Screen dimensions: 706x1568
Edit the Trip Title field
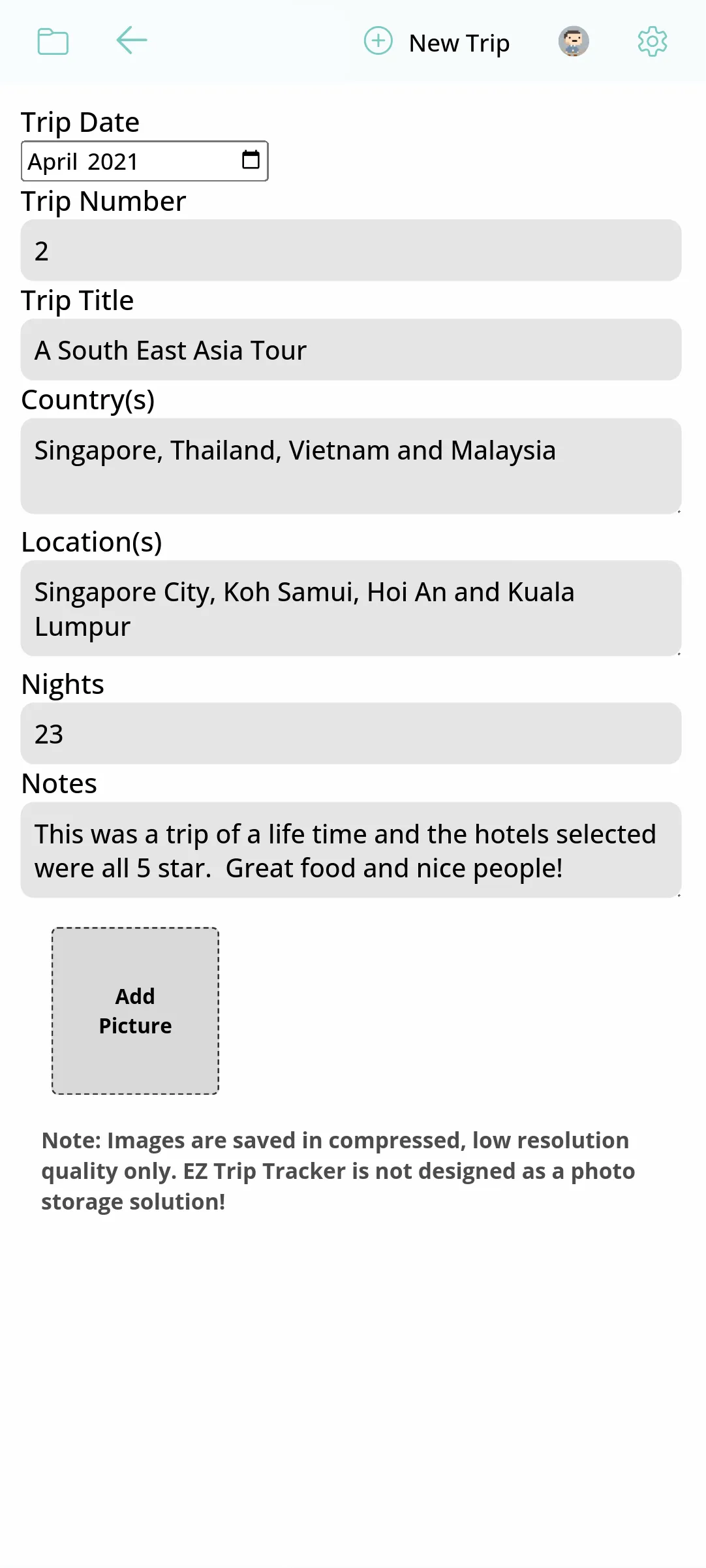point(351,350)
